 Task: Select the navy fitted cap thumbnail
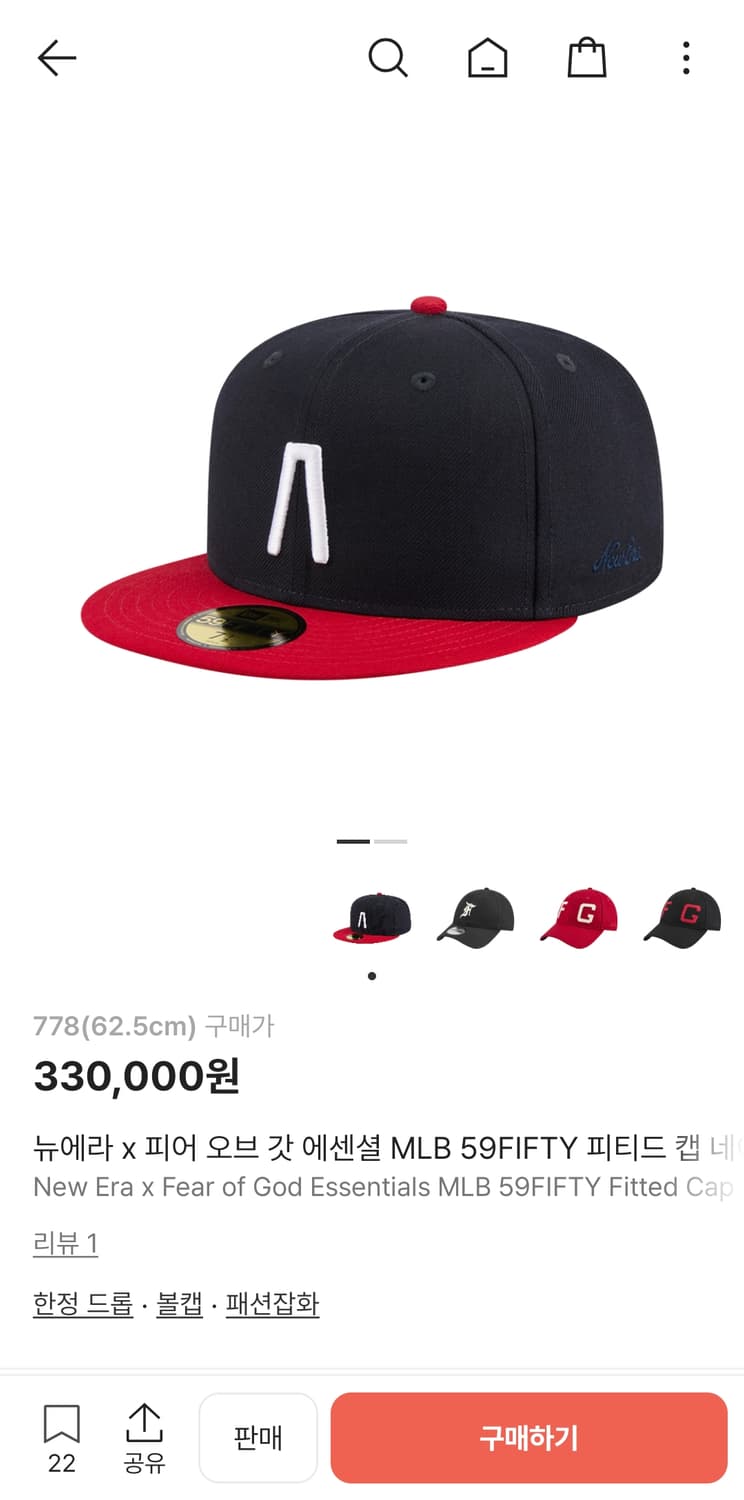coord(371,917)
